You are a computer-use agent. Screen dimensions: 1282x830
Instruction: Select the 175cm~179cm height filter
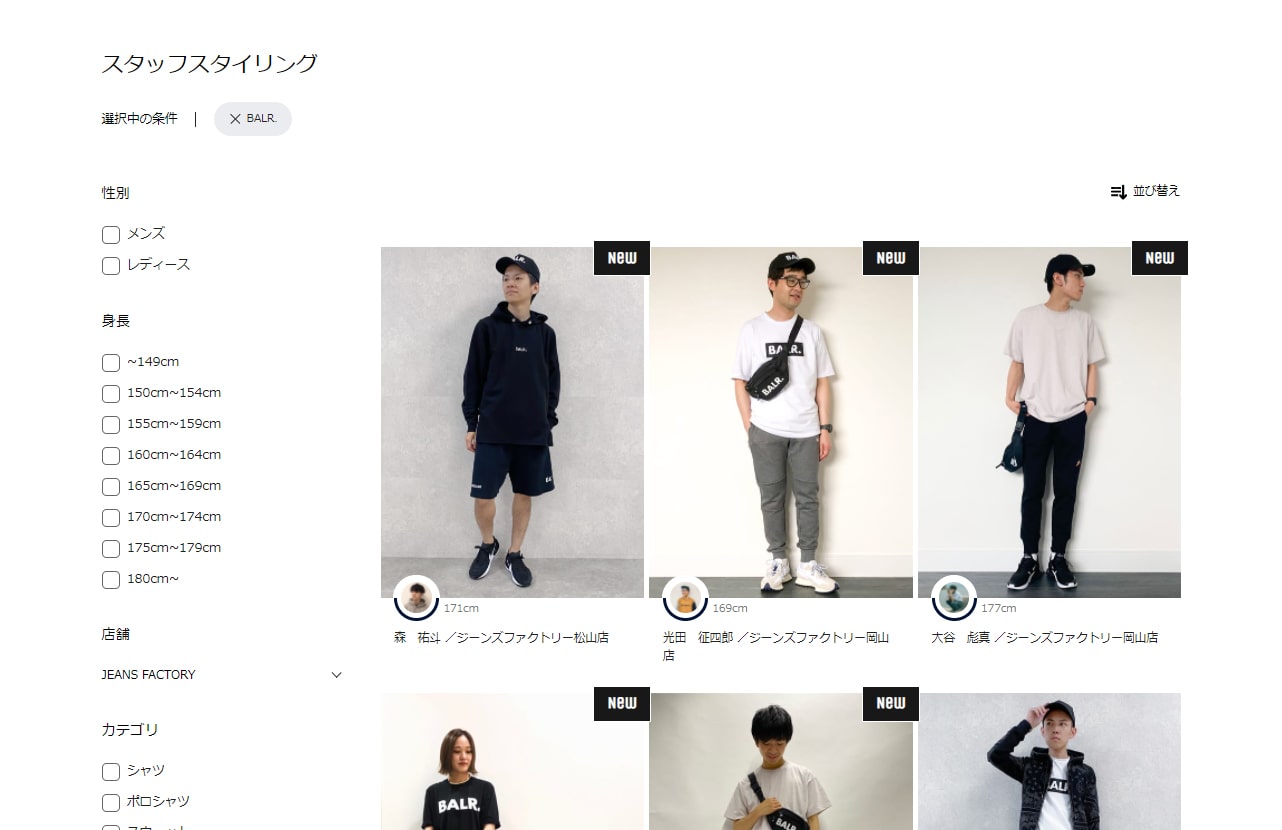pos(111,549)
